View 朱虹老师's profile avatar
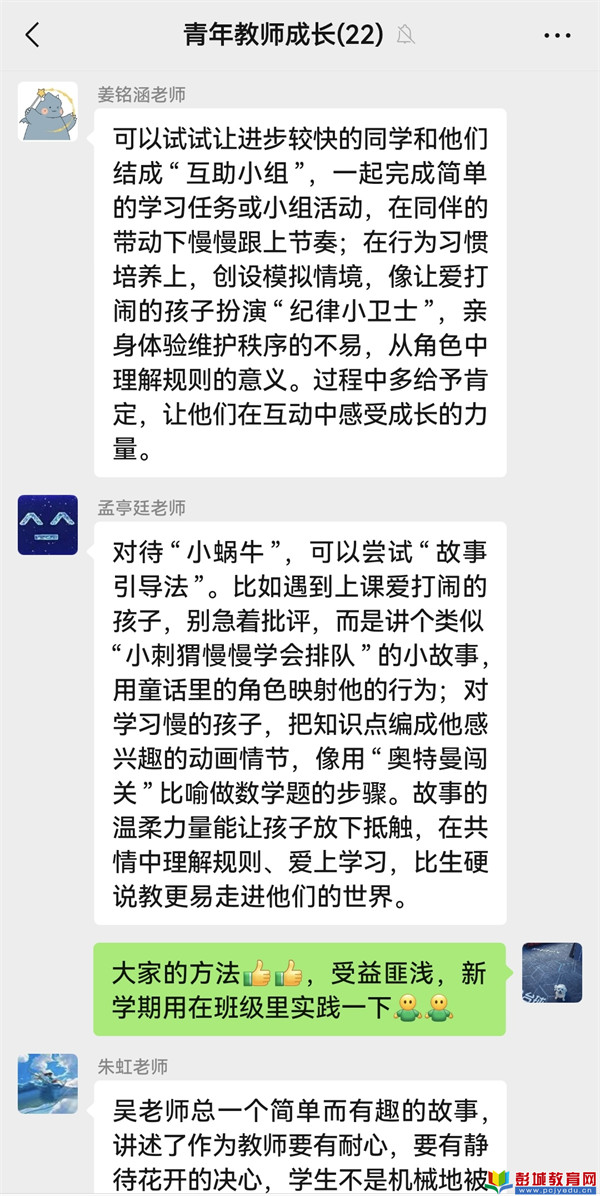 (x=47, y=1083)
